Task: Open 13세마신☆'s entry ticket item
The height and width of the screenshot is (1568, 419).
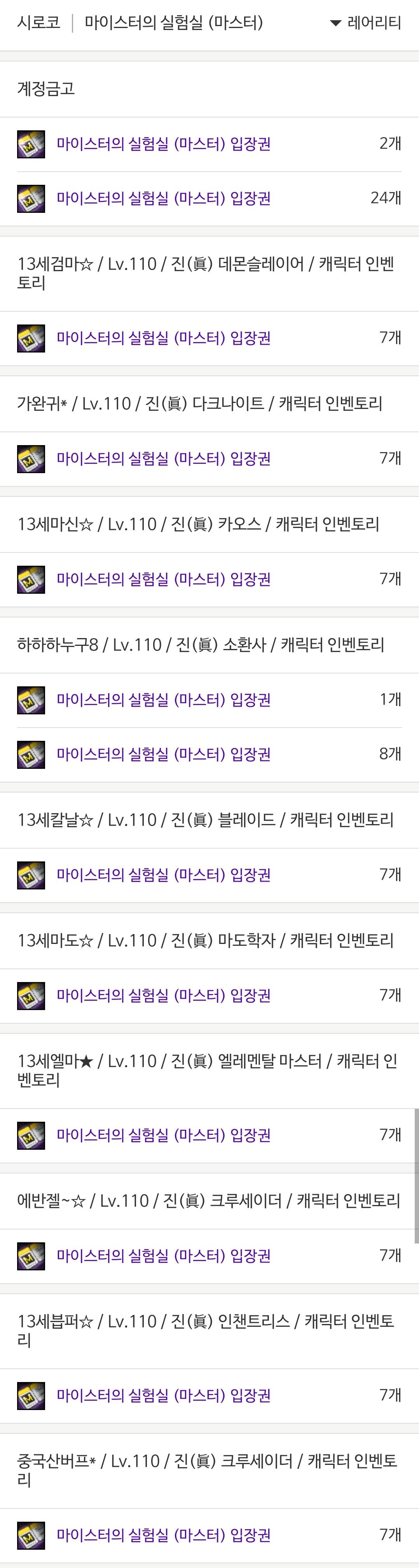Action: pyautogui.click(x=164, y=579)
